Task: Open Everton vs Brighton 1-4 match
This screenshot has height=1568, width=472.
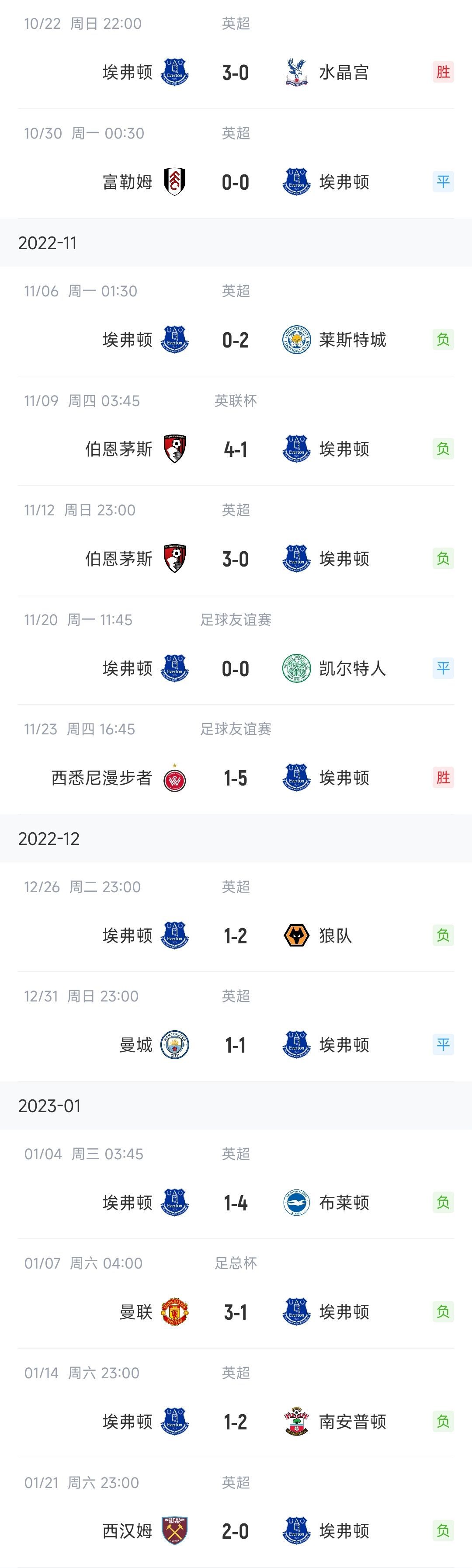Action: coord(236,1203)
